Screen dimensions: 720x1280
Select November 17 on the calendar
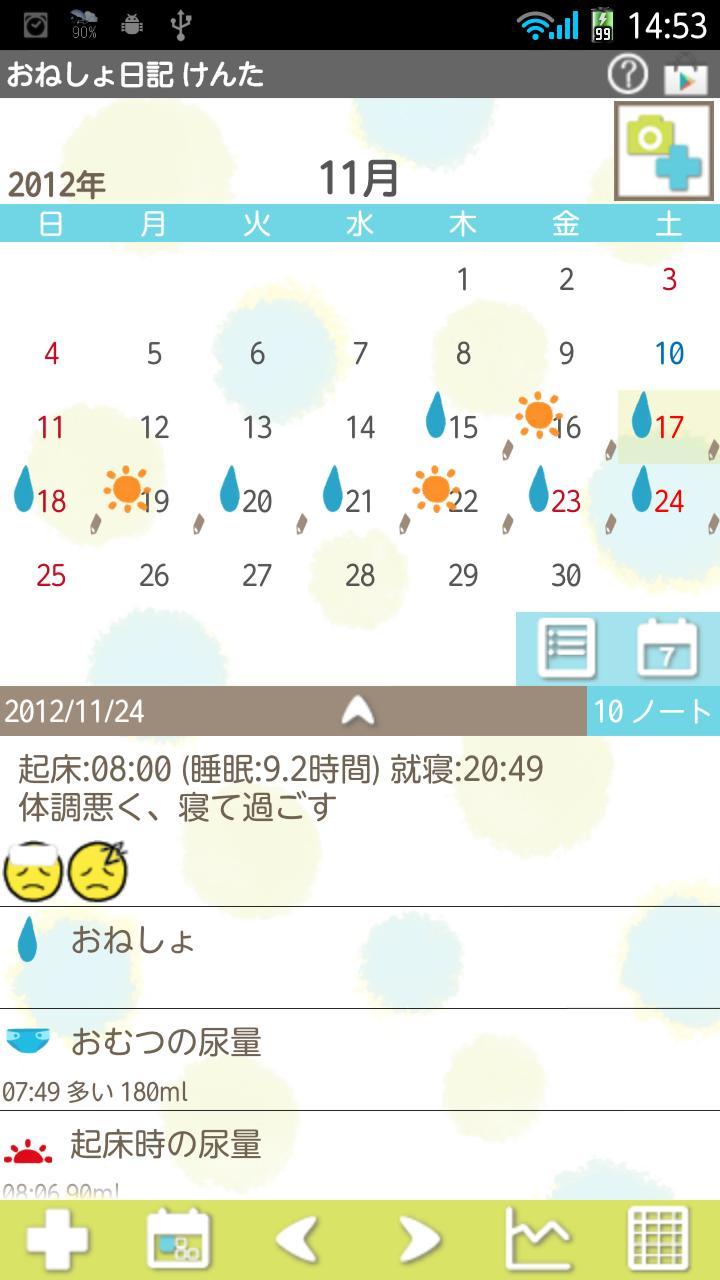click(x=668, y=427)
